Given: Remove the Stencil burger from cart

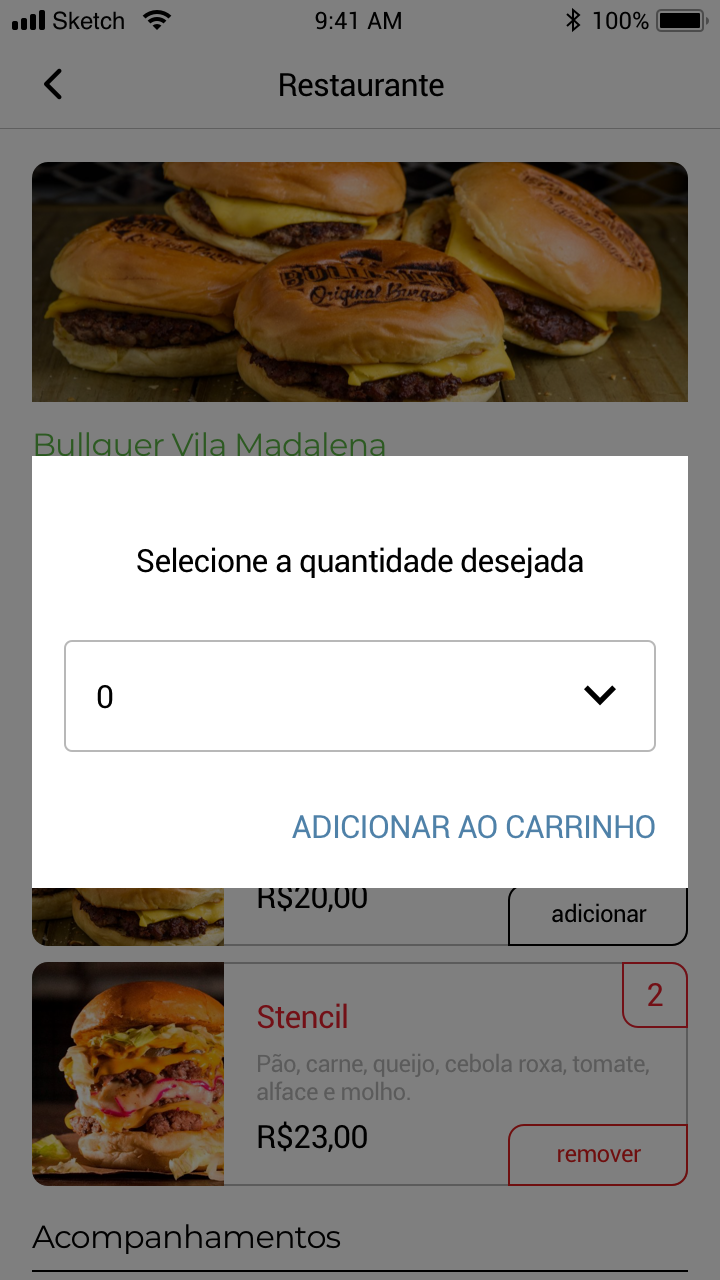Looking at the screenshot, I should coord(598,1154).
